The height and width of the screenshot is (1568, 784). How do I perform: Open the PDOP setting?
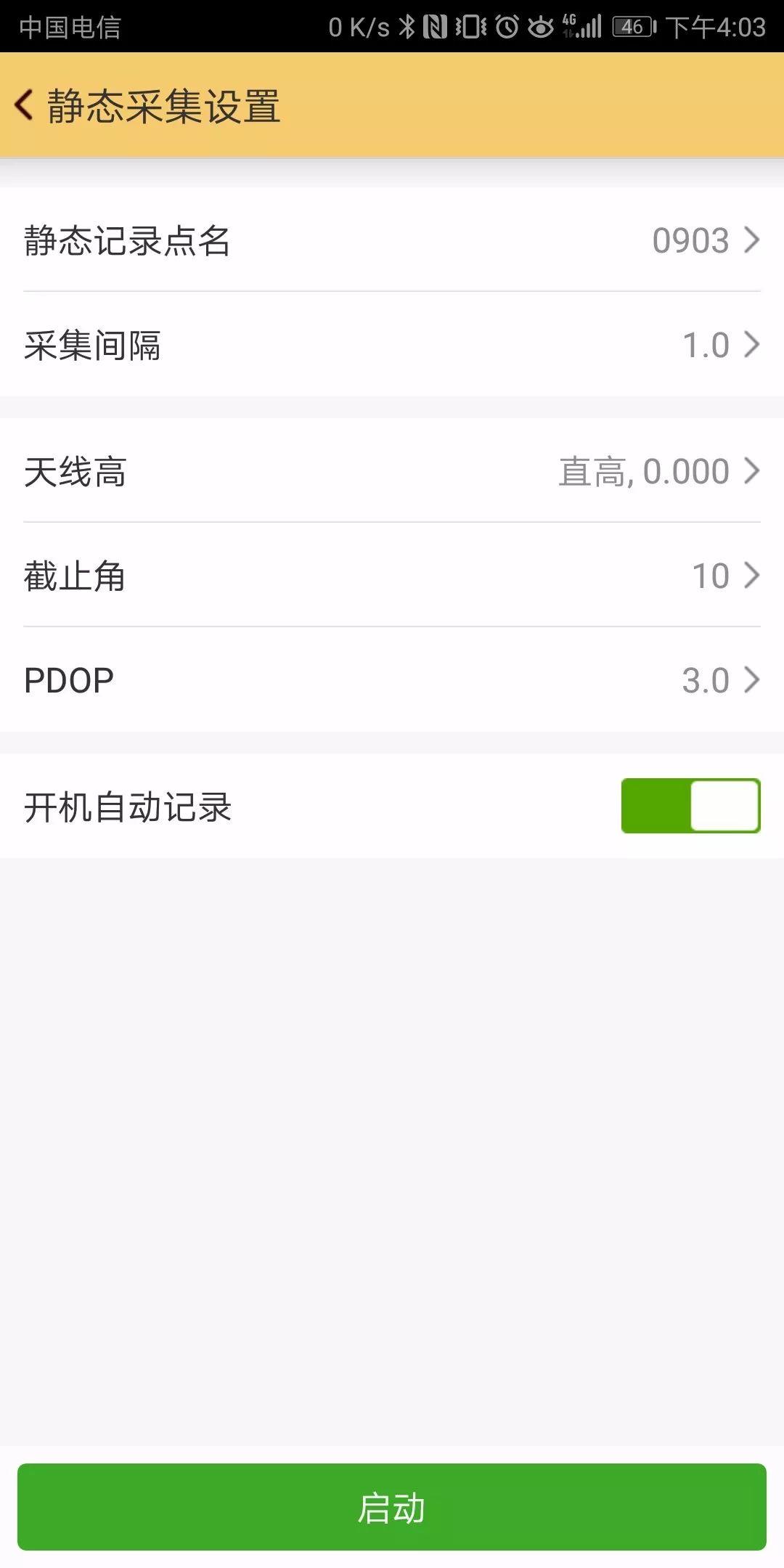(x=392, y=680)
